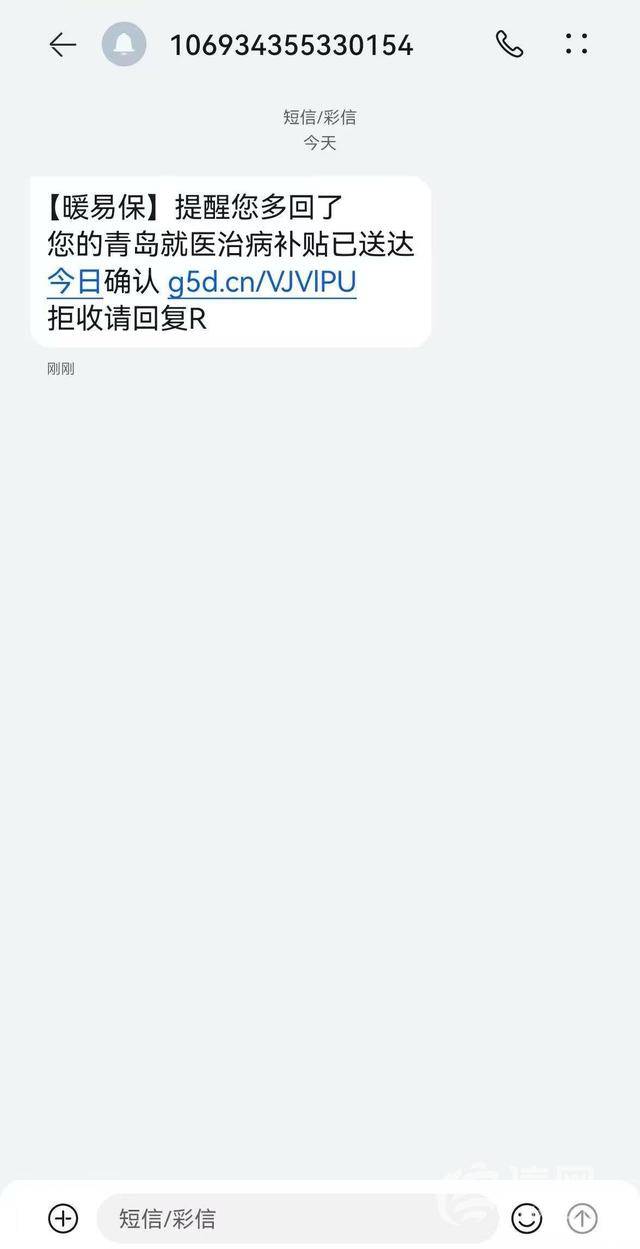This screenshot has height=1249, width=640.
Task: Open the g5d.cn/VJVIPU link
Action: tap(262, 282)
